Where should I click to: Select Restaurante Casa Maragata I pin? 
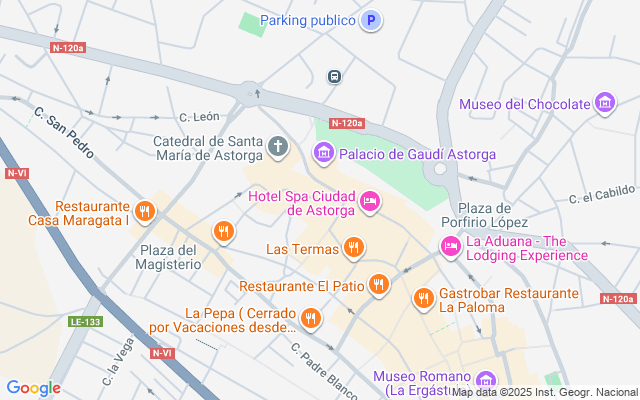(144, 211)
